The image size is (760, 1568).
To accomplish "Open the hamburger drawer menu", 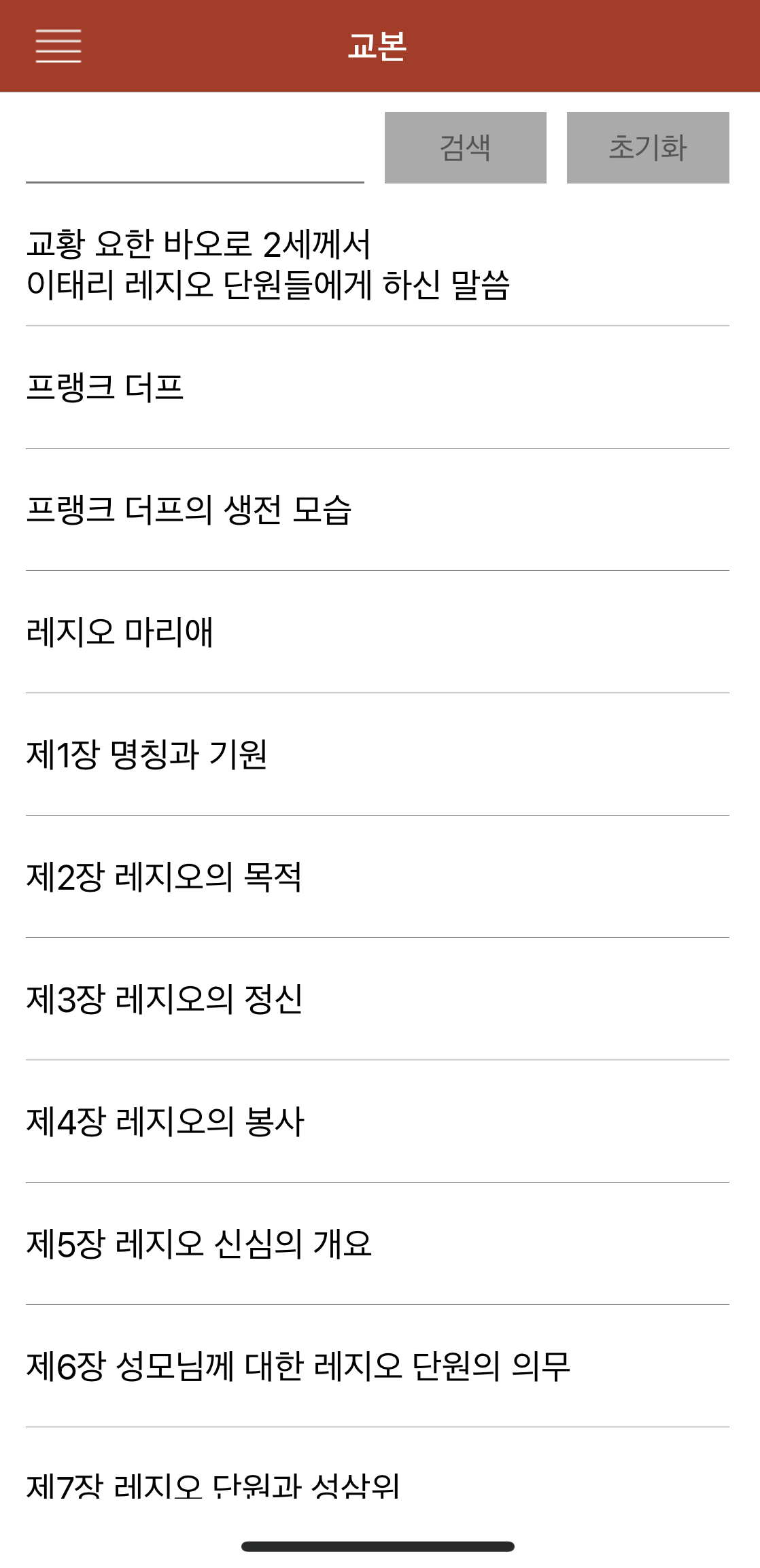I will (58, 46).
